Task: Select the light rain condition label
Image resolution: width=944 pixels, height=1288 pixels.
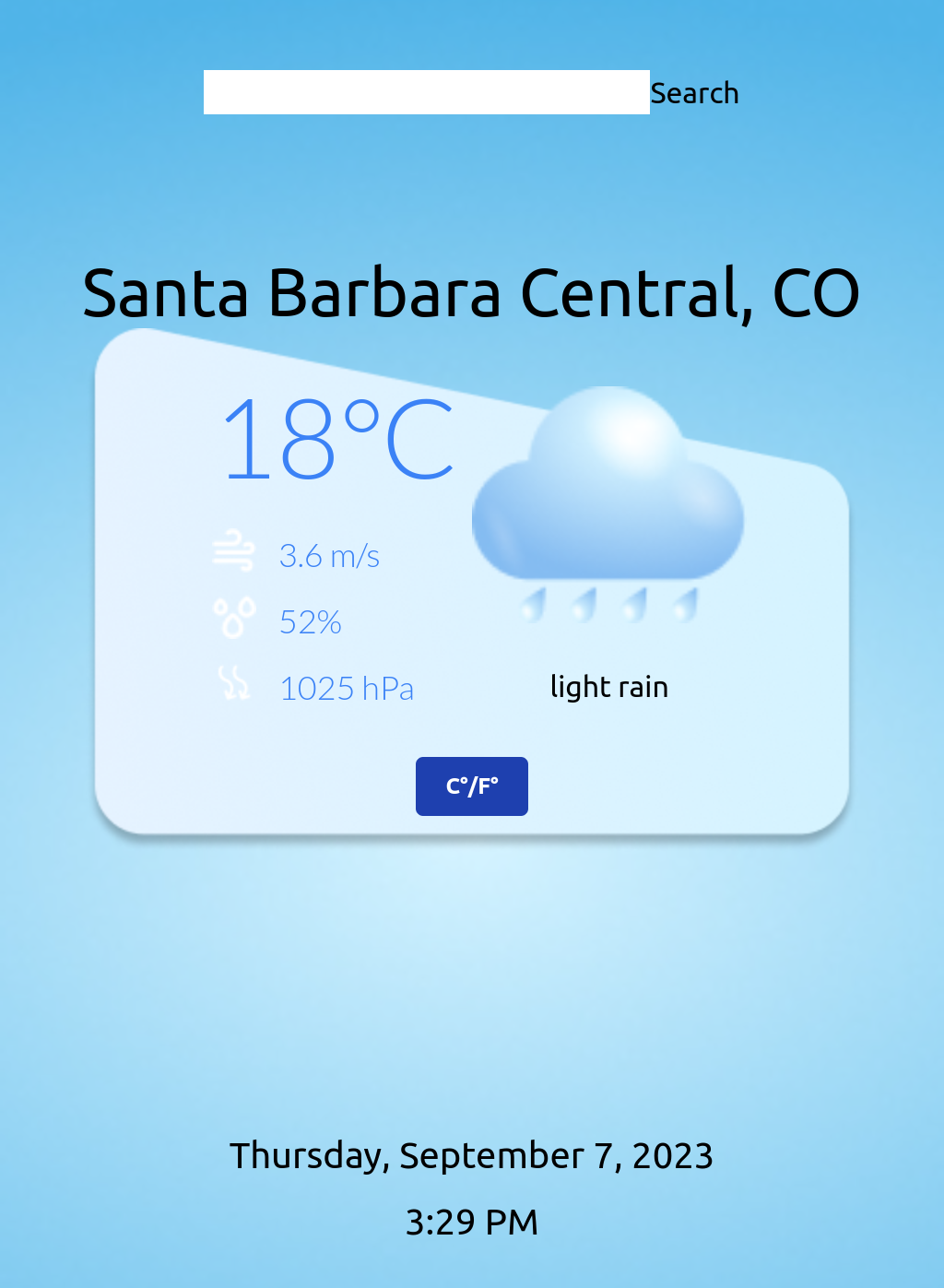Action: point(608,686)
